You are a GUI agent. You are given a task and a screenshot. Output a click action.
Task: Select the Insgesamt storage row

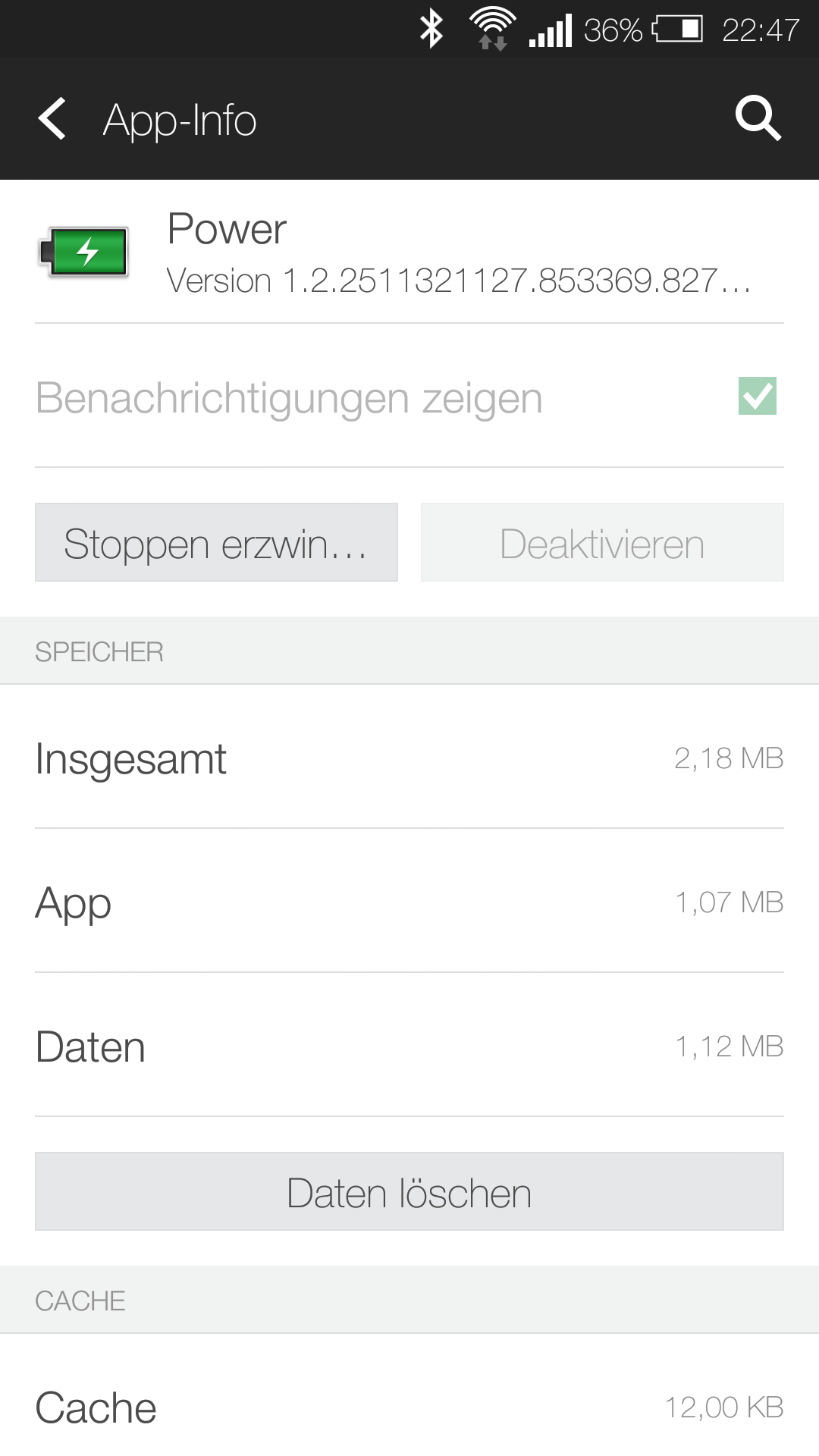click(x=409, y=758)
